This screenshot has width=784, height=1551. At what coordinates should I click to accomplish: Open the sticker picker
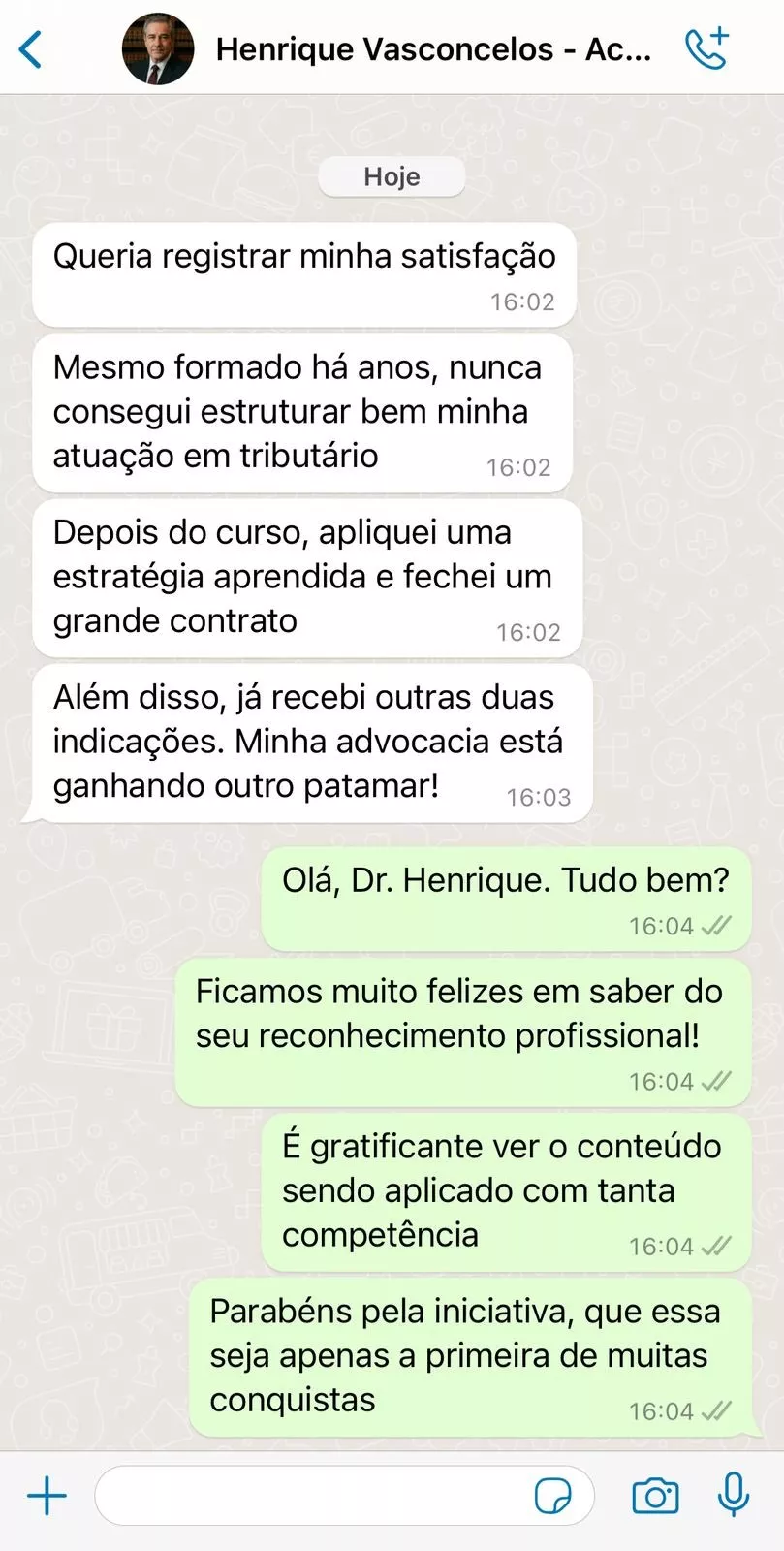point(553,1496)
